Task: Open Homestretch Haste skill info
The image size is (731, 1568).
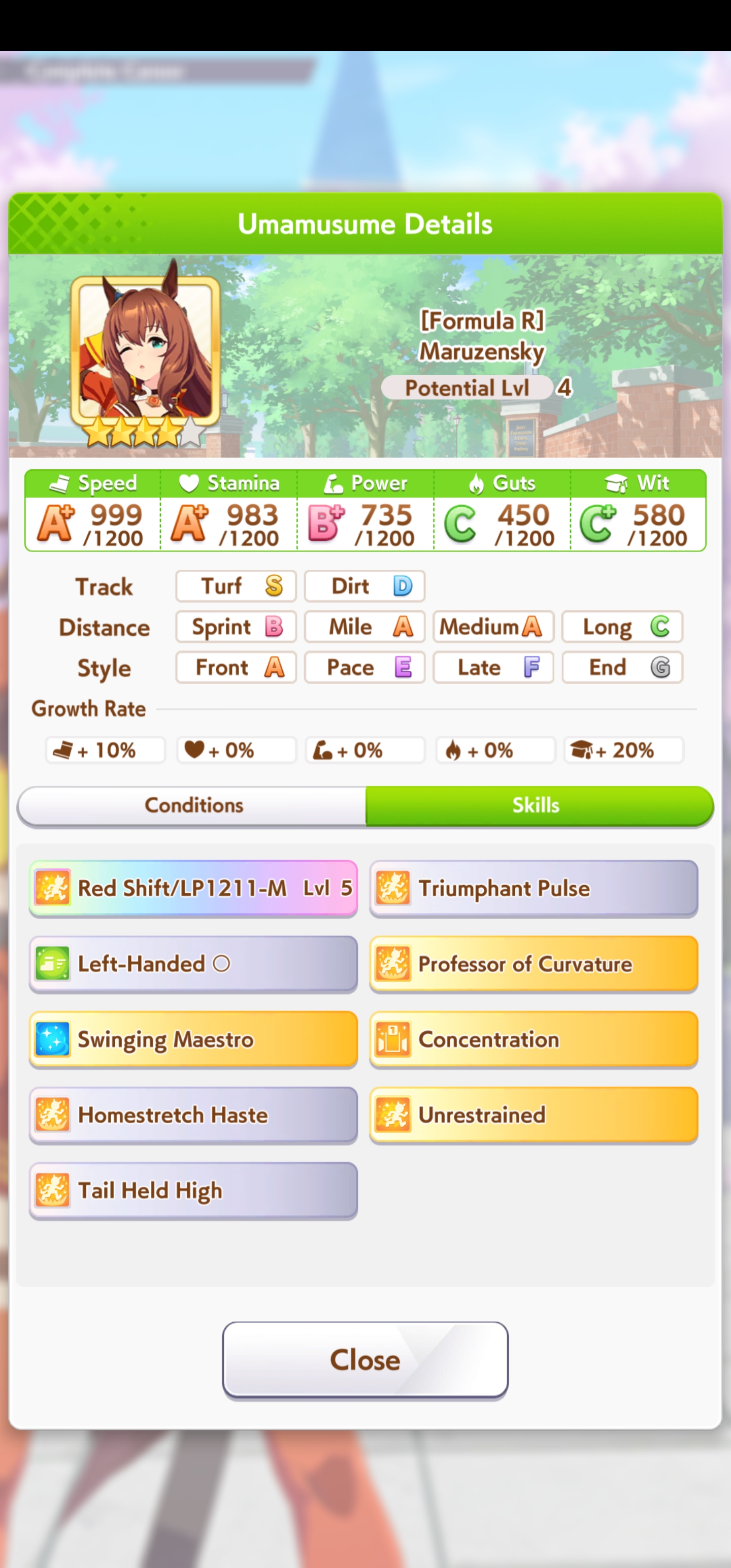Action: pos(193,1115)
